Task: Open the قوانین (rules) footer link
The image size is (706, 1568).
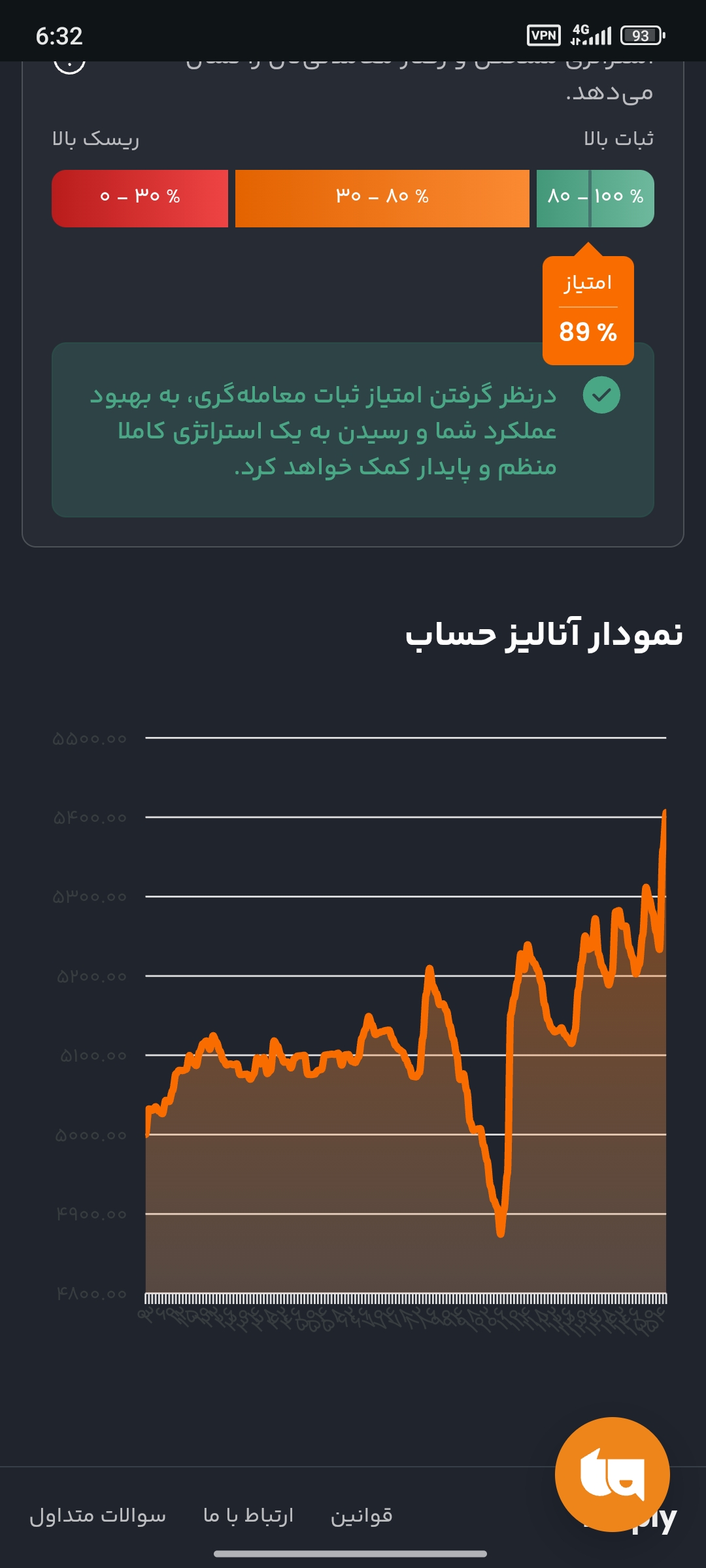Action: coord(361,1515)
